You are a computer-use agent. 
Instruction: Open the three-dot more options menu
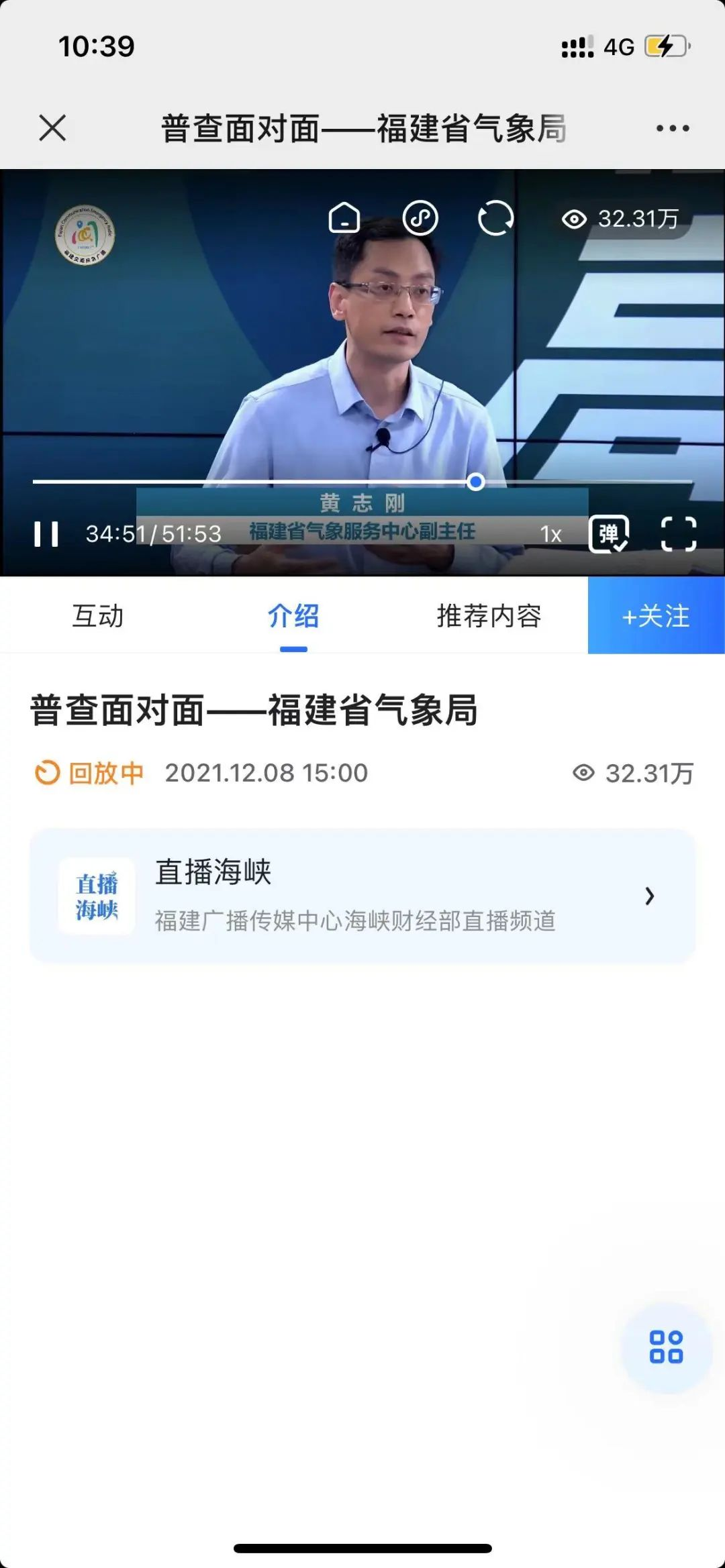click(x=673, y=128)
